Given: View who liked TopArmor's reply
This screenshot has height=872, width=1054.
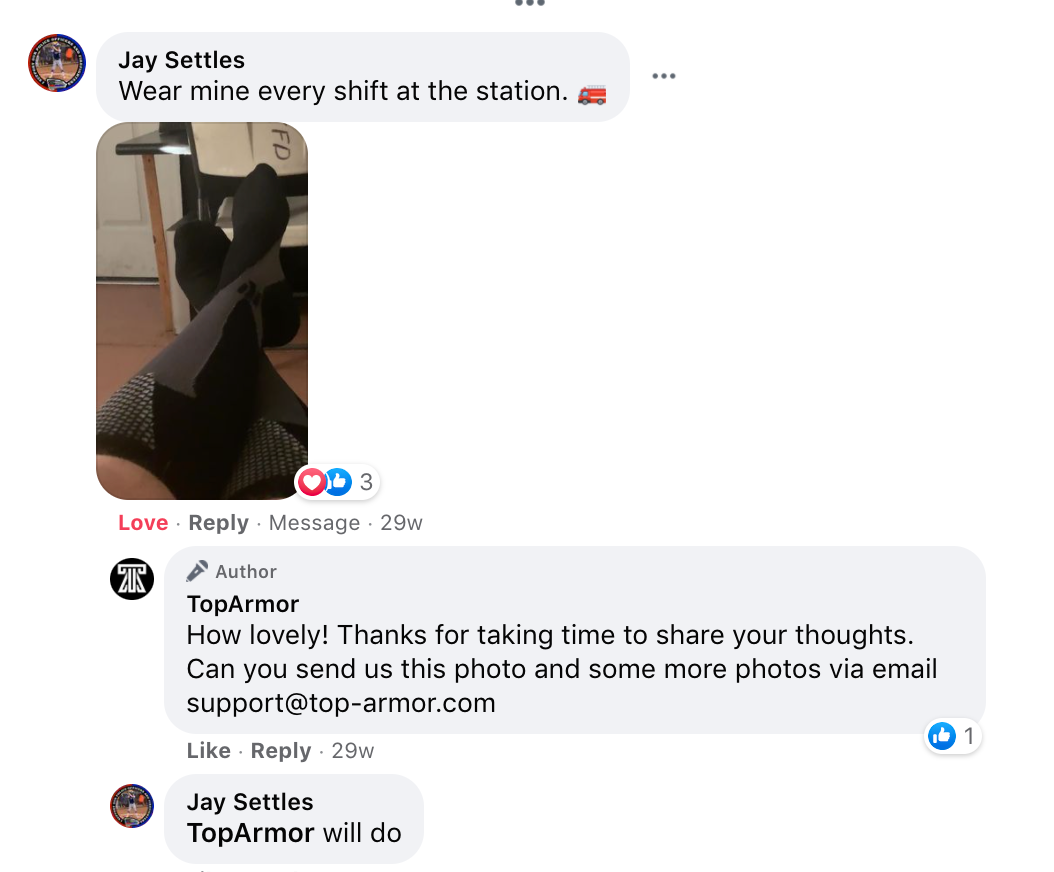Looking at the screenshot, I should tap(953, 736).
